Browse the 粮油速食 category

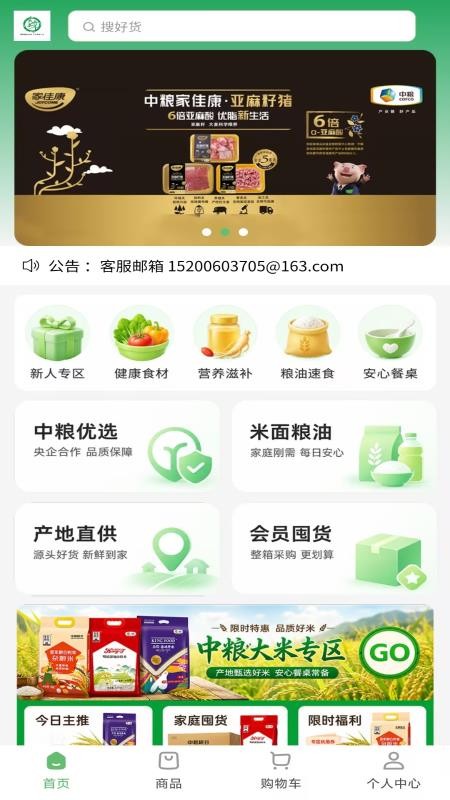308,343
